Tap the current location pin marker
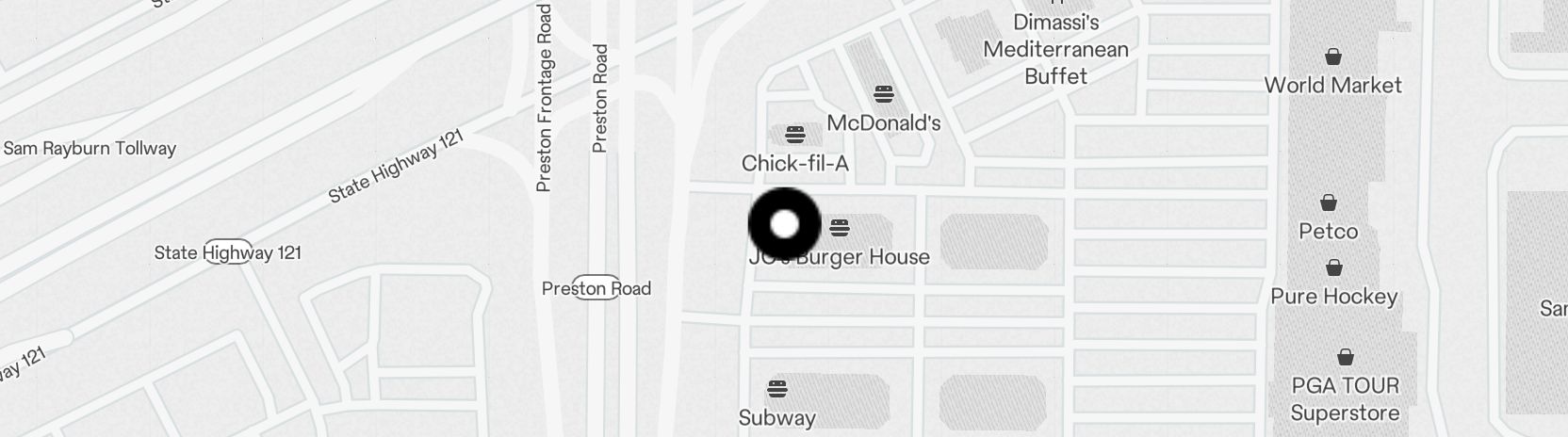The image size is (1568, 437). coord(784,224)
